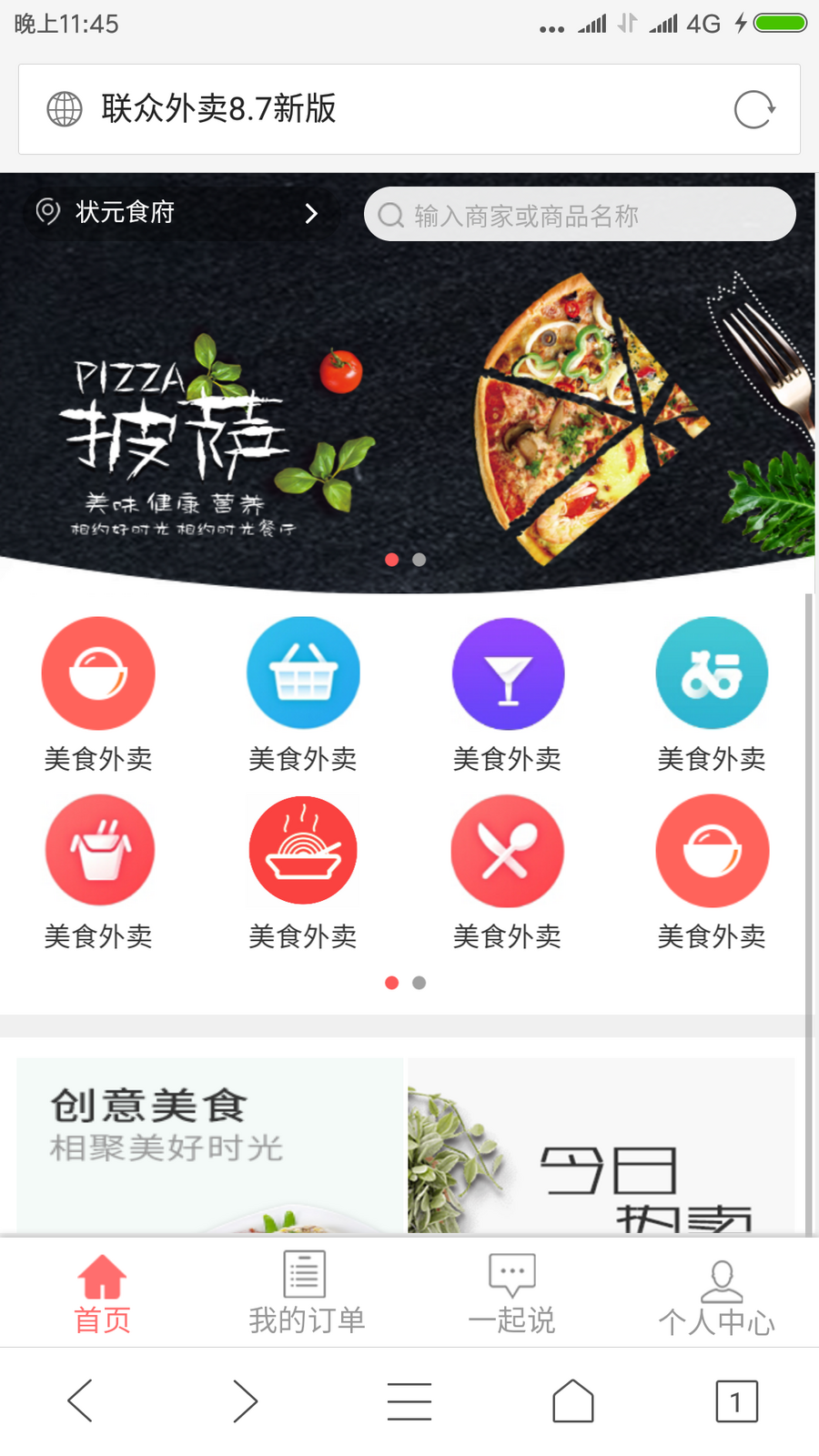
Task: Tap the 我的订单 orders tab
Action: [304, 1292]
